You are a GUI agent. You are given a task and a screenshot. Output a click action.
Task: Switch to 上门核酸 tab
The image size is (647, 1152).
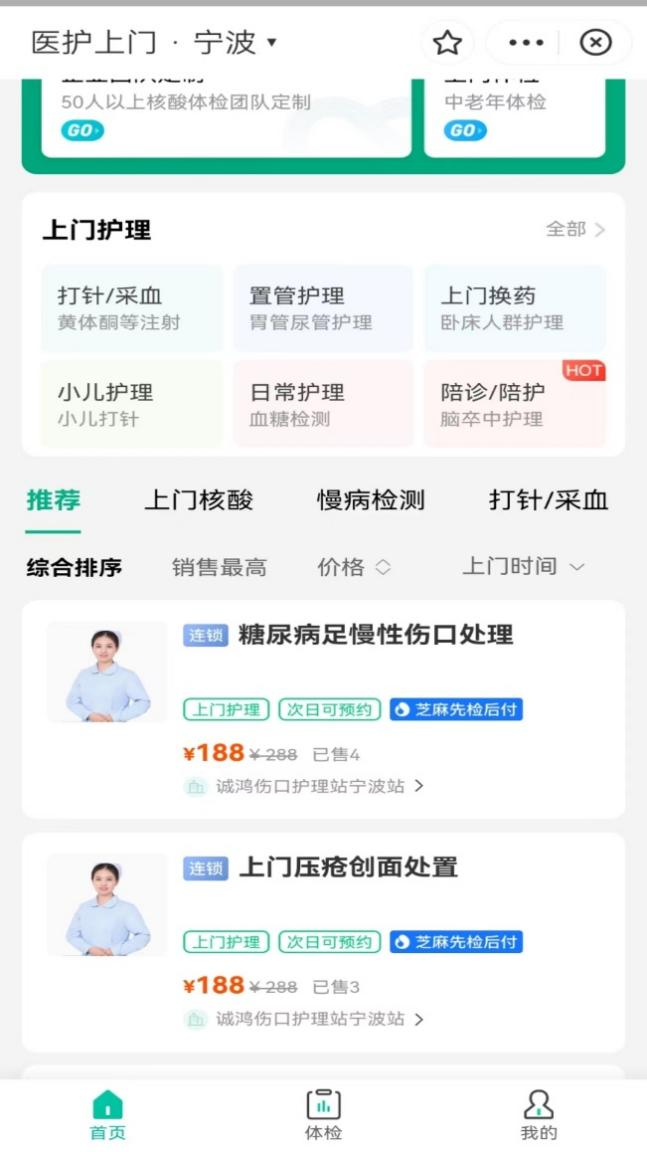coord(199,501)
